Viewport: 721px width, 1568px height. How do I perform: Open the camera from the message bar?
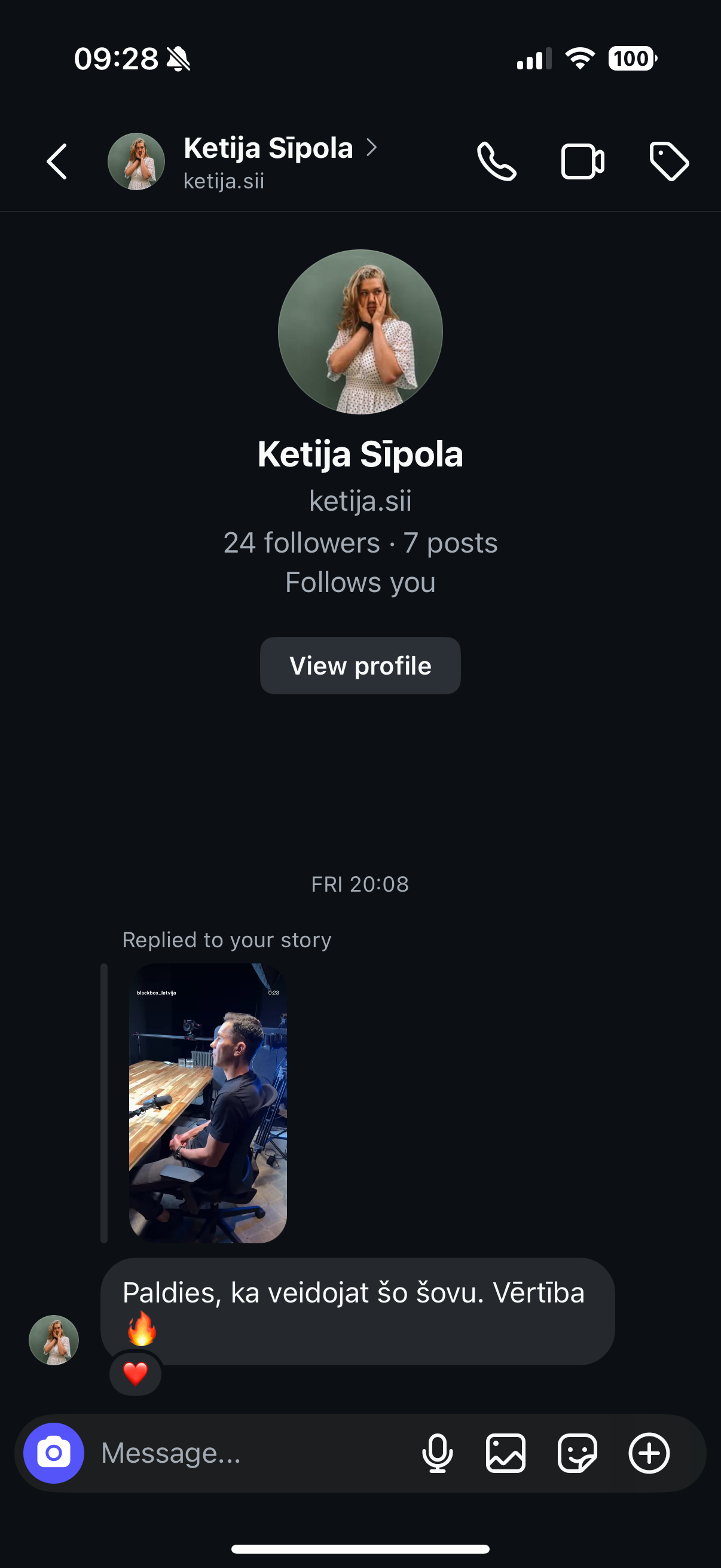(54, 1453)
